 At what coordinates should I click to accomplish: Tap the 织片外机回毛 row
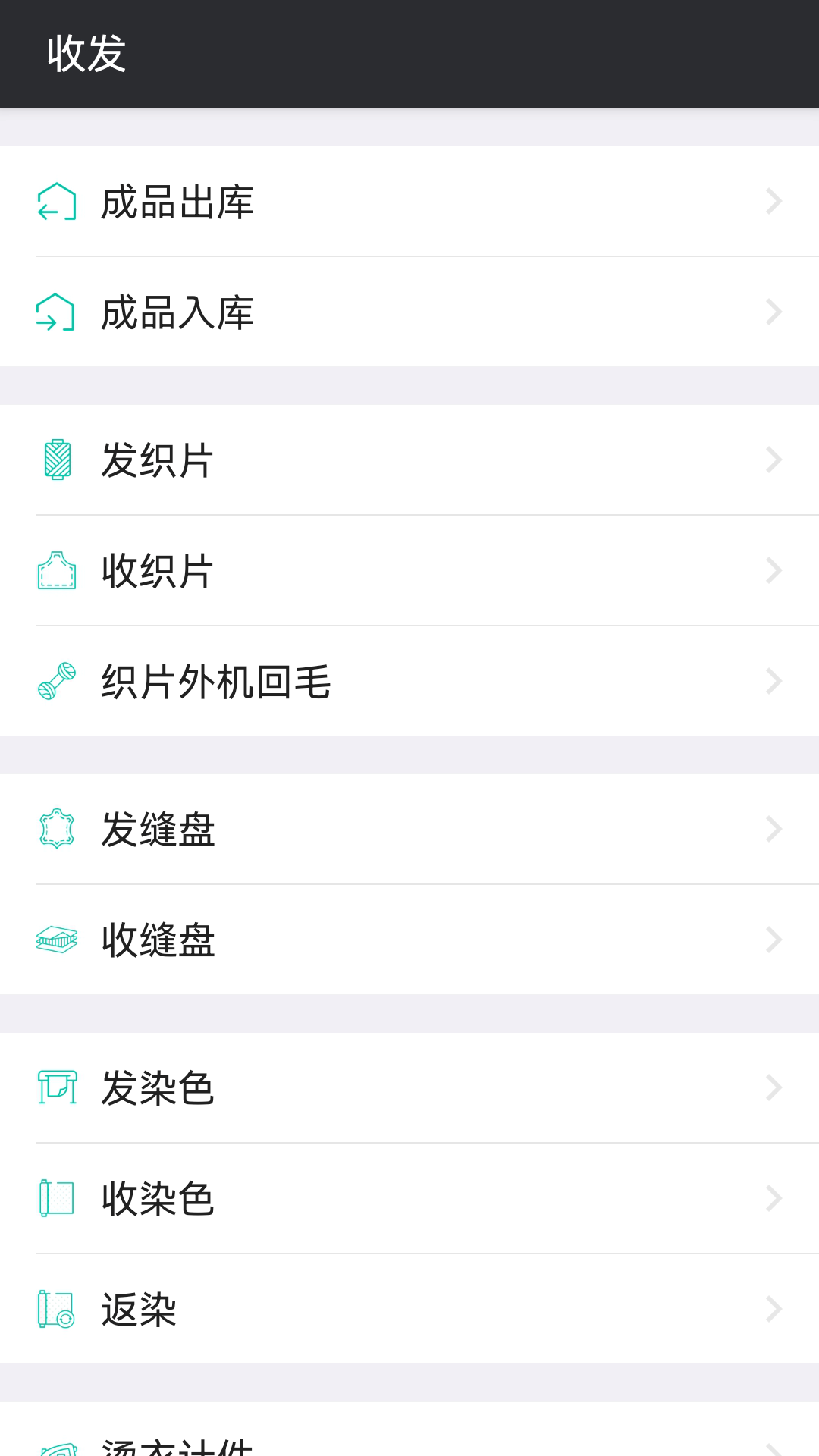tap(409, 682)
